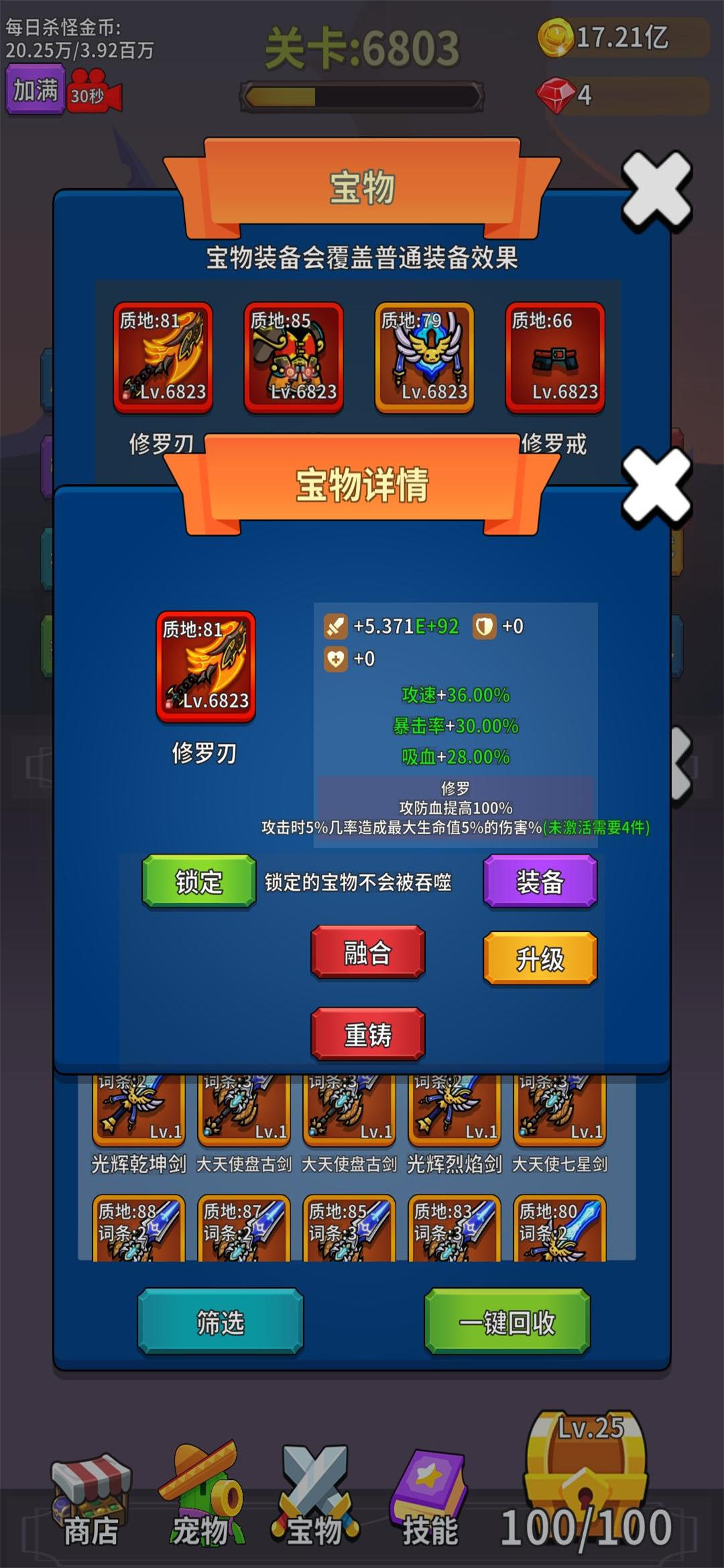The height and width of the screenshot is (1568, 724).
Task: Open the 商店 tab
Action: point(90,1501)
